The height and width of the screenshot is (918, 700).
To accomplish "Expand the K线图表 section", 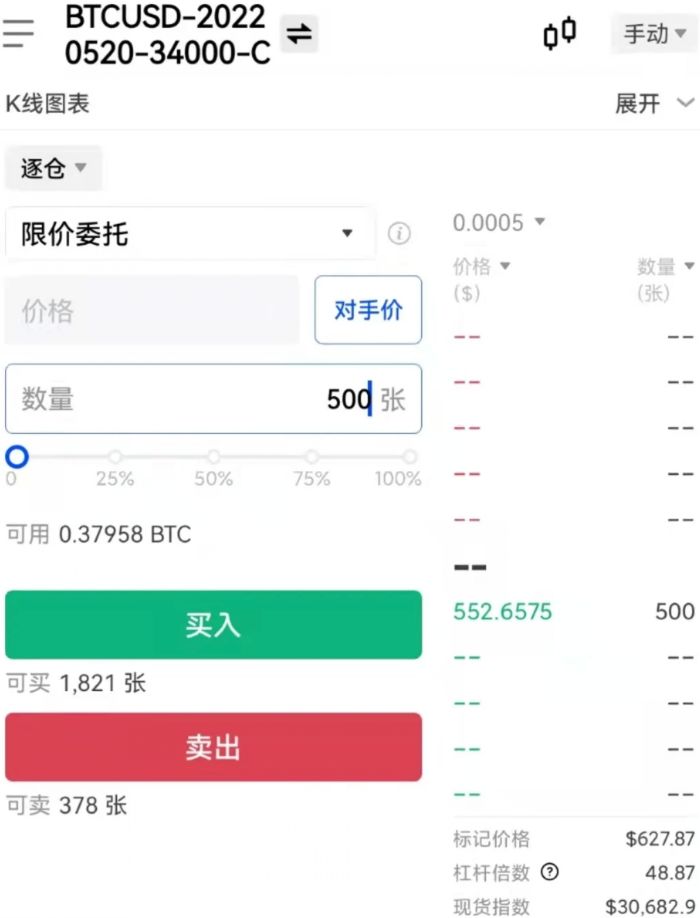I will coord(654,103).
